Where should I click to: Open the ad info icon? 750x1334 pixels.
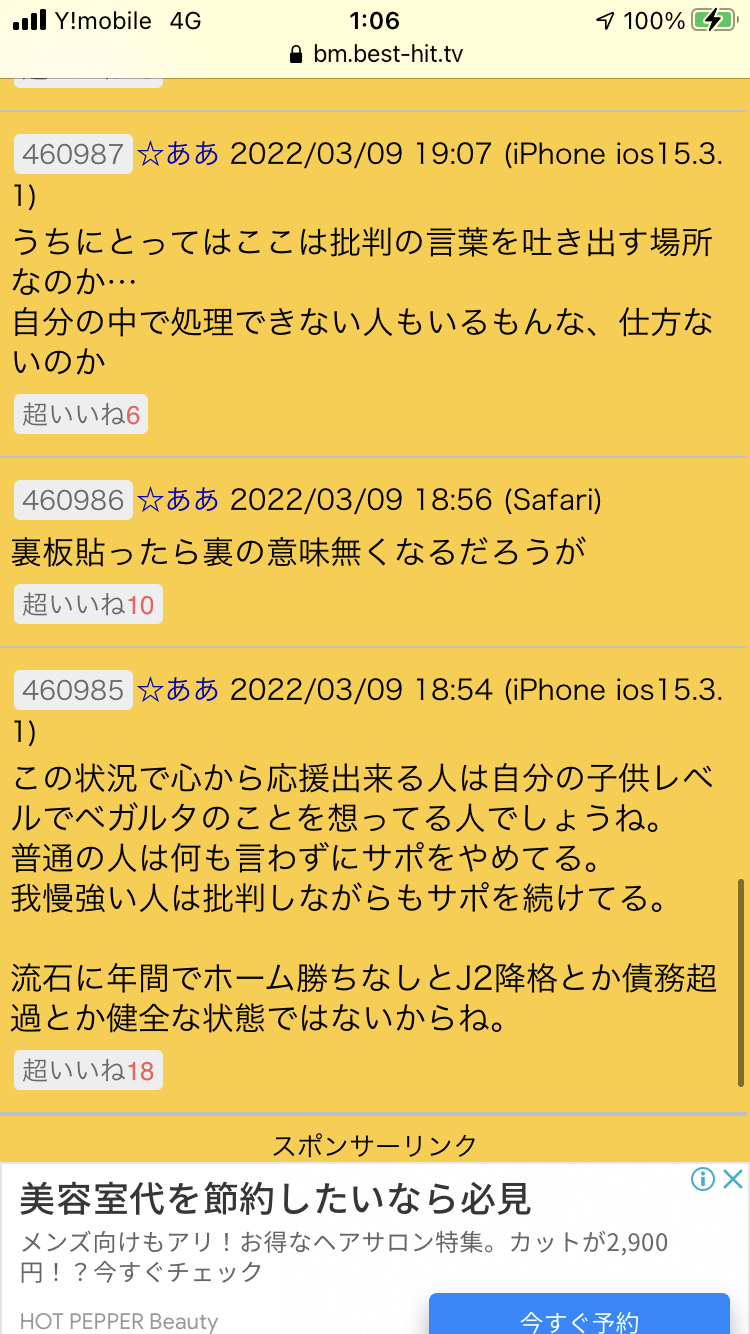click(703, 1179)
